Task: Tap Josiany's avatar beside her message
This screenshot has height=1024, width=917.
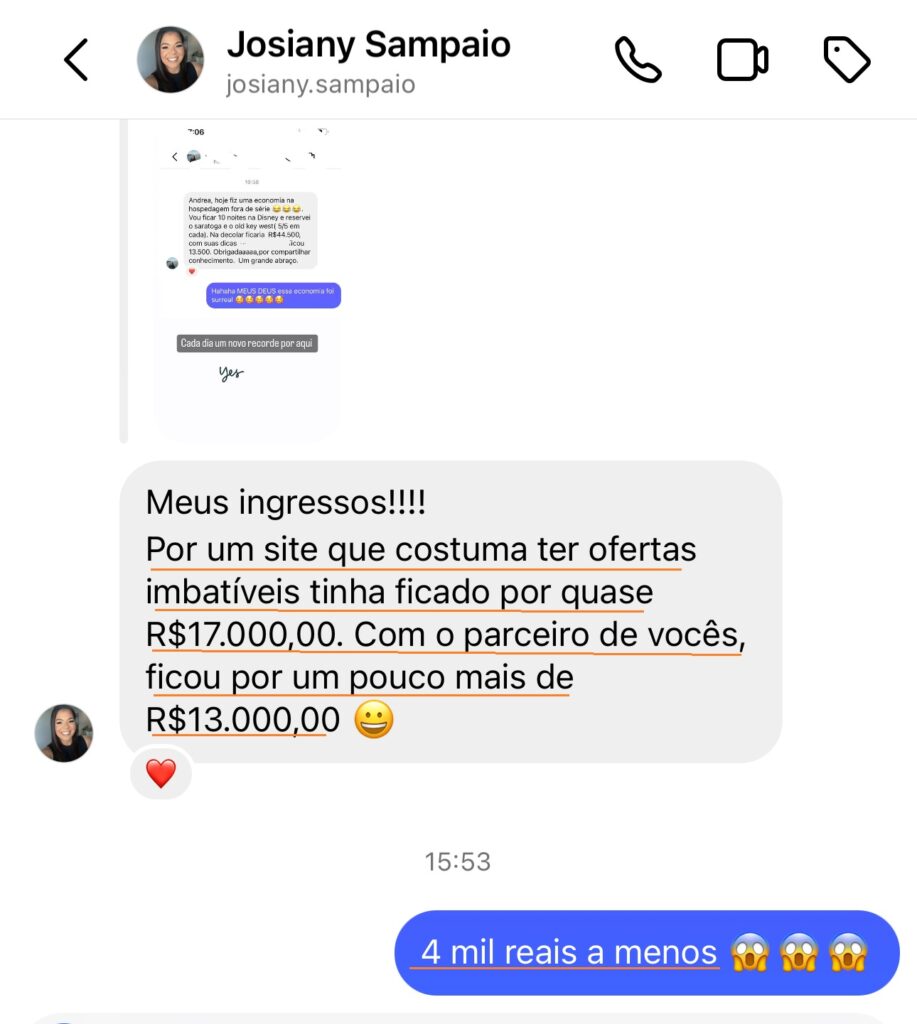Action: [64, 733]
